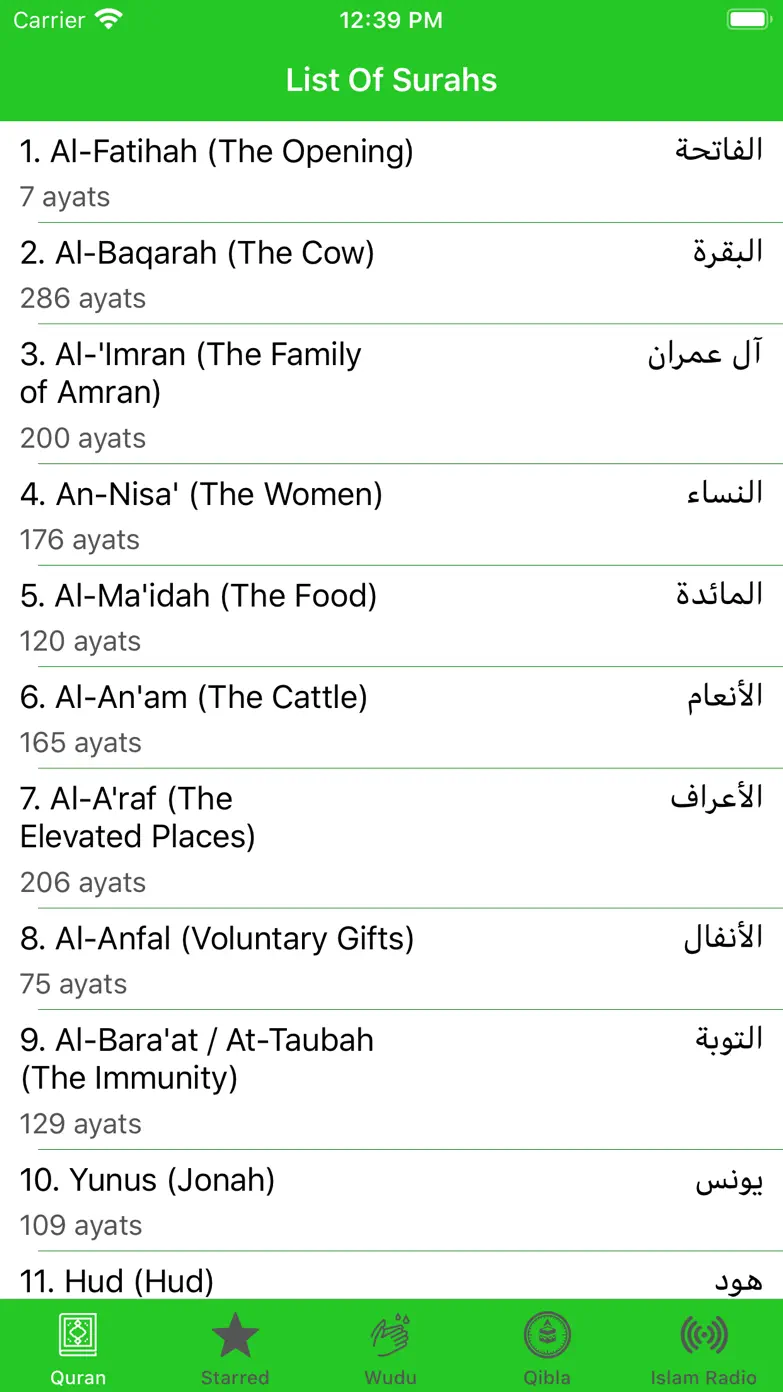
Task: Open surah Al-Fatihah (The Opening)
Action: point(391,172)
